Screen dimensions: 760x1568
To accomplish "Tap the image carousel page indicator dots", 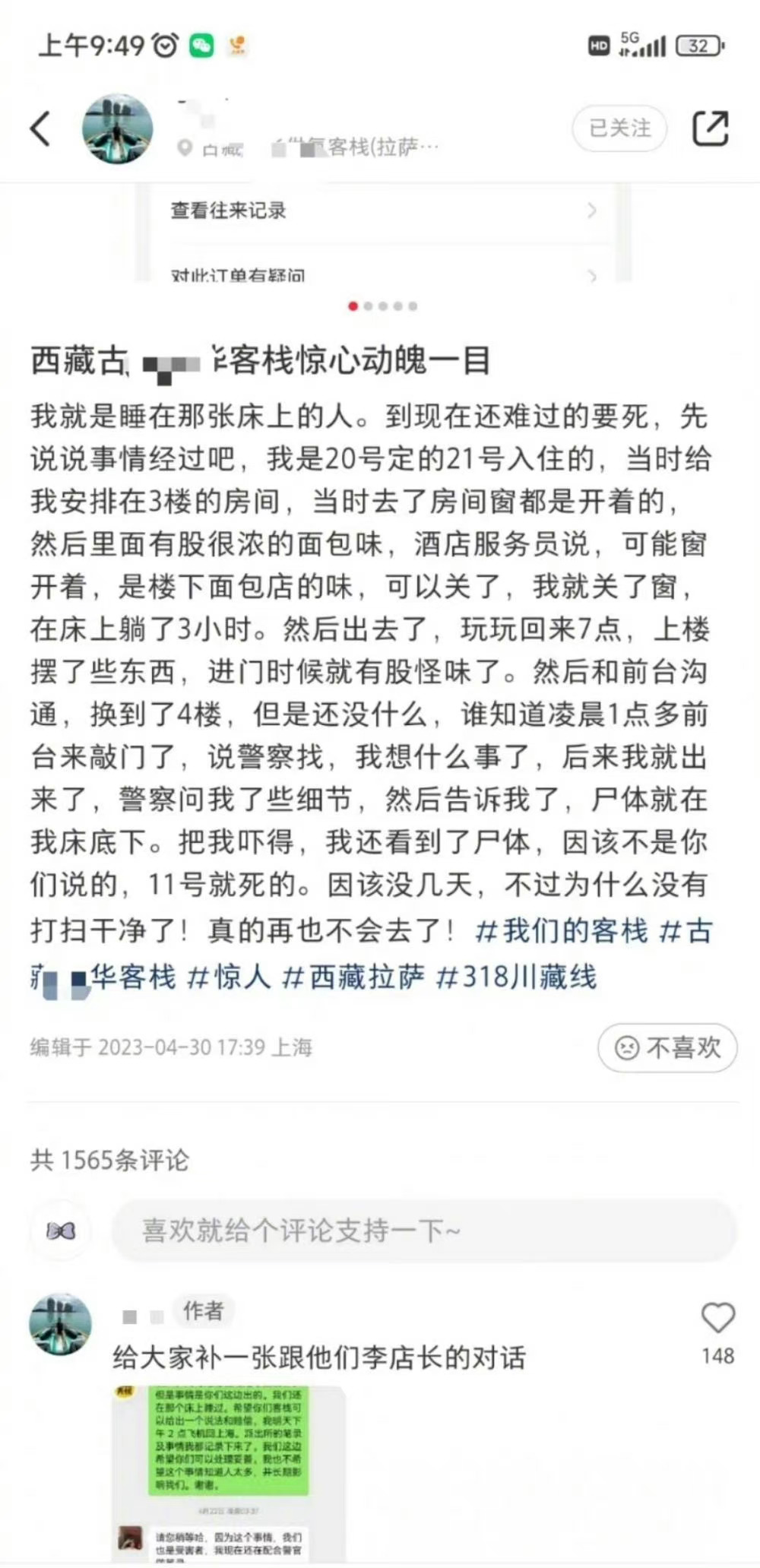I will coord(382,306).
